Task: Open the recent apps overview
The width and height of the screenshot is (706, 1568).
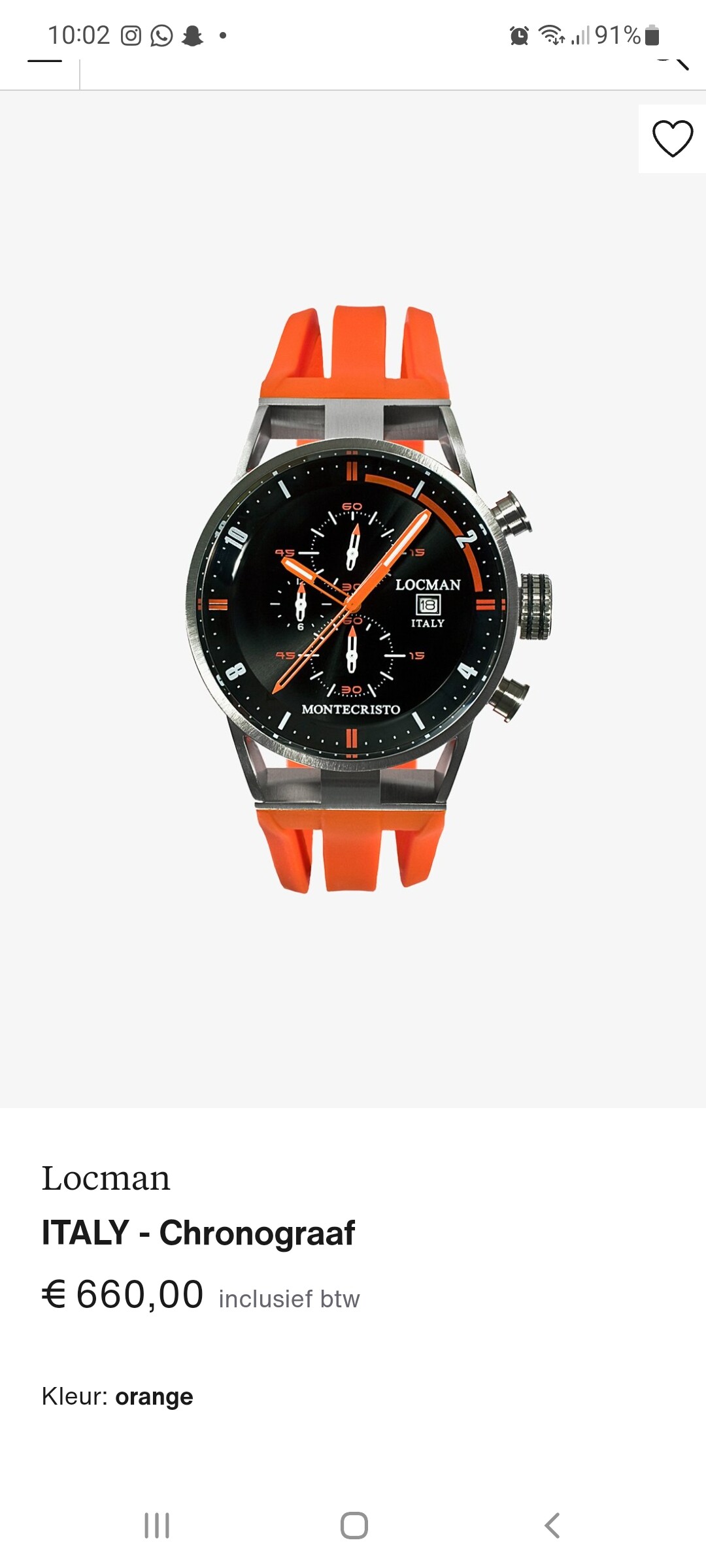Action: [x=157, y=1526]
